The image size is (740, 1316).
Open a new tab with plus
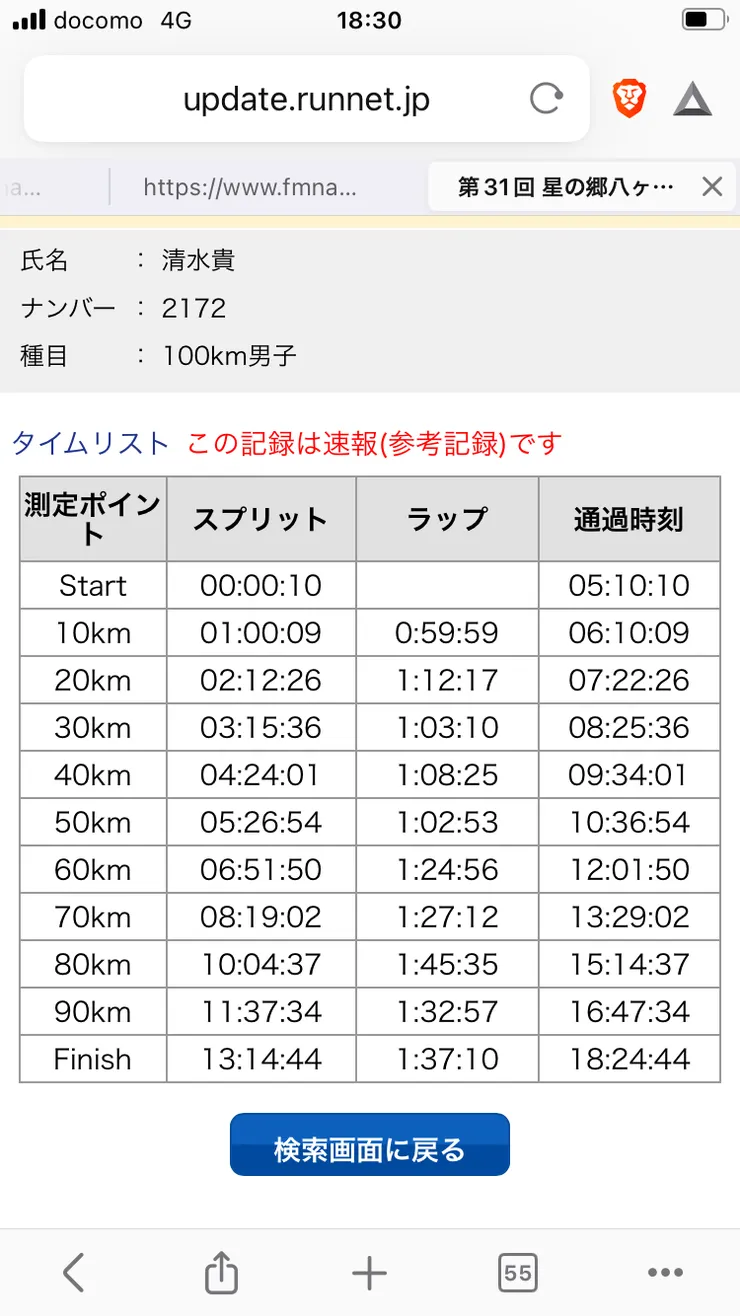[x=369, y=1273]
